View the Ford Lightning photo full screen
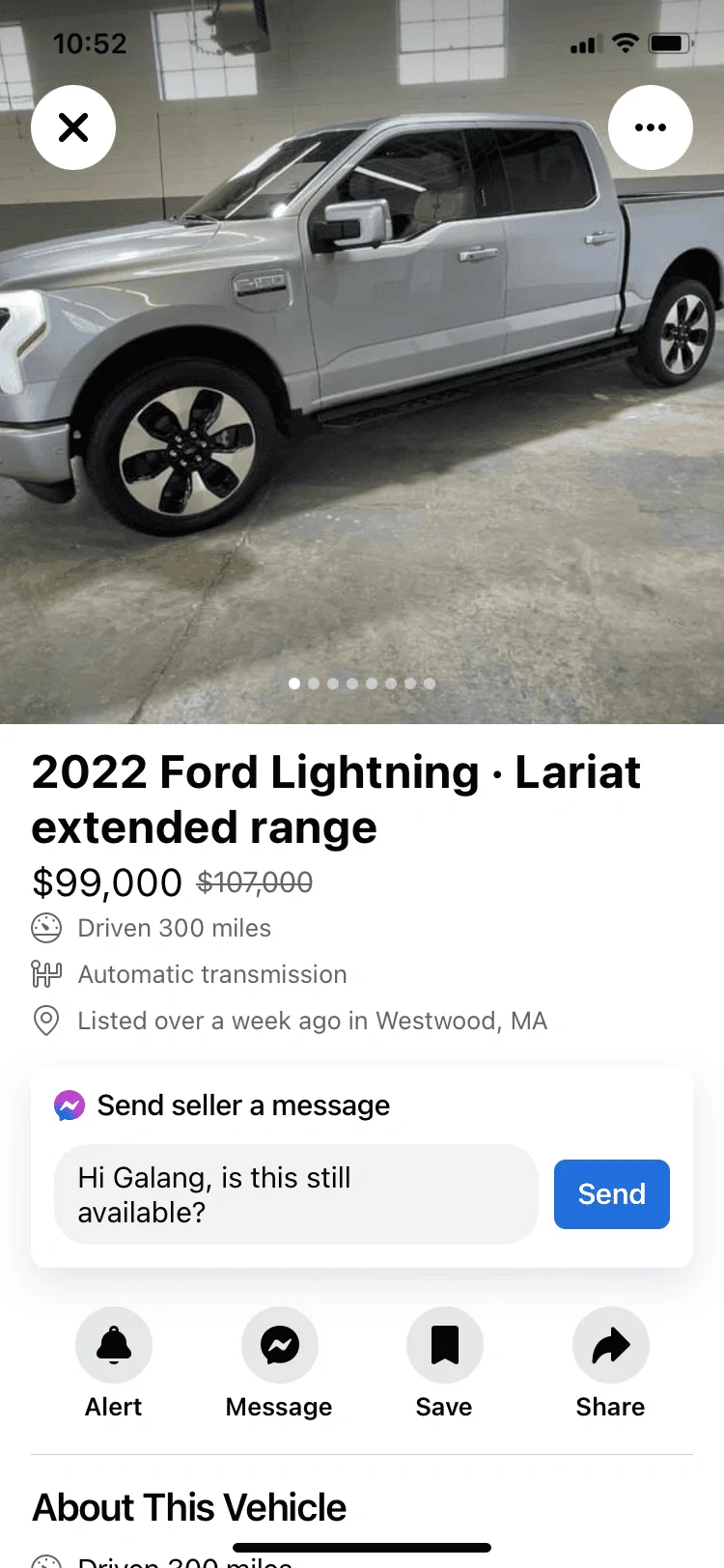 pyautogui.click(x=362, y=406)
